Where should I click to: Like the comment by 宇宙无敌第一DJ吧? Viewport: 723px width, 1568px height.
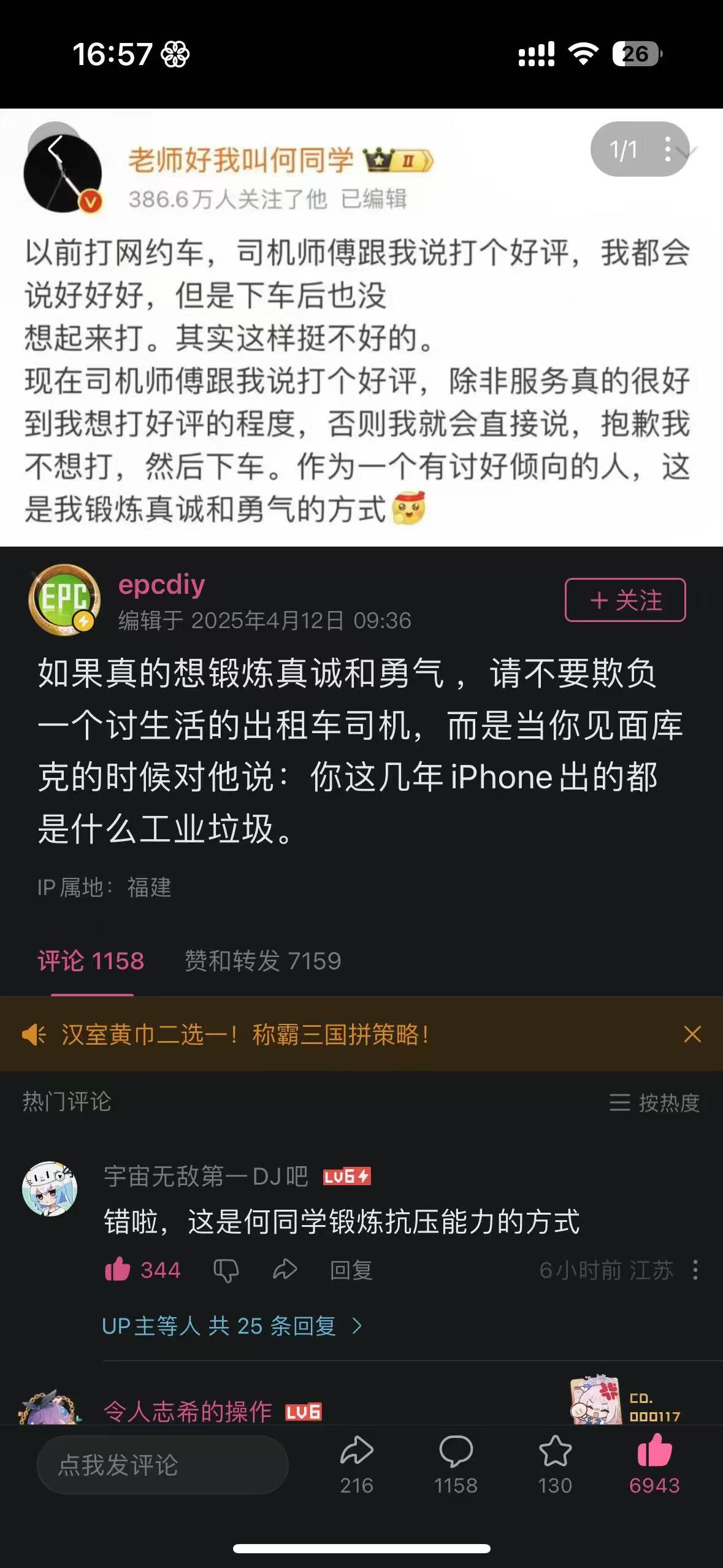118,1269
